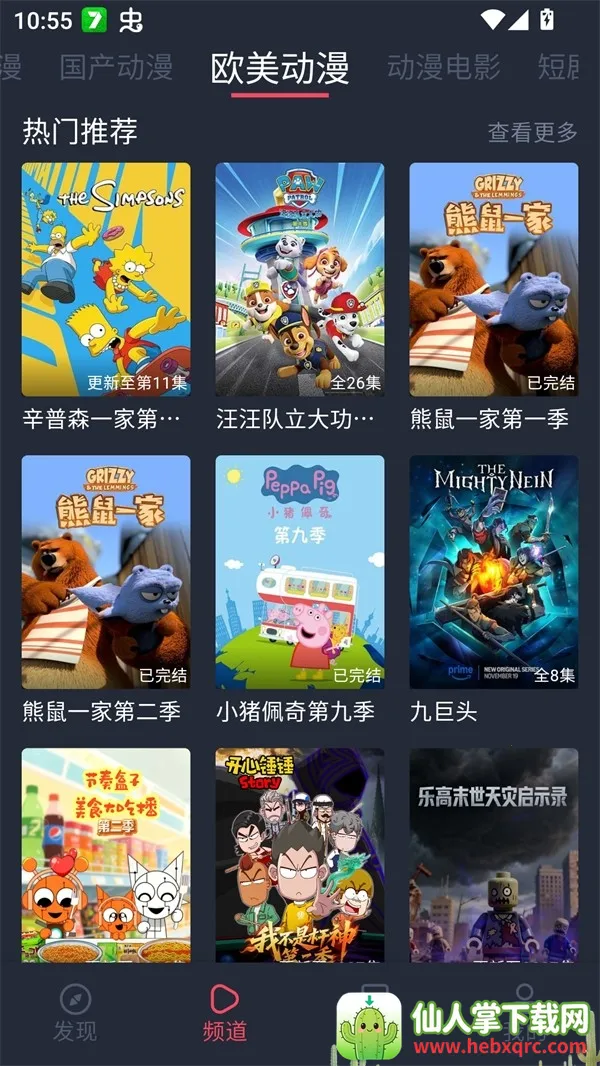Open the 我不是杆神 anime poster
The height and width of the screenshot is (1066, 600).
click(x=300, y=855)
